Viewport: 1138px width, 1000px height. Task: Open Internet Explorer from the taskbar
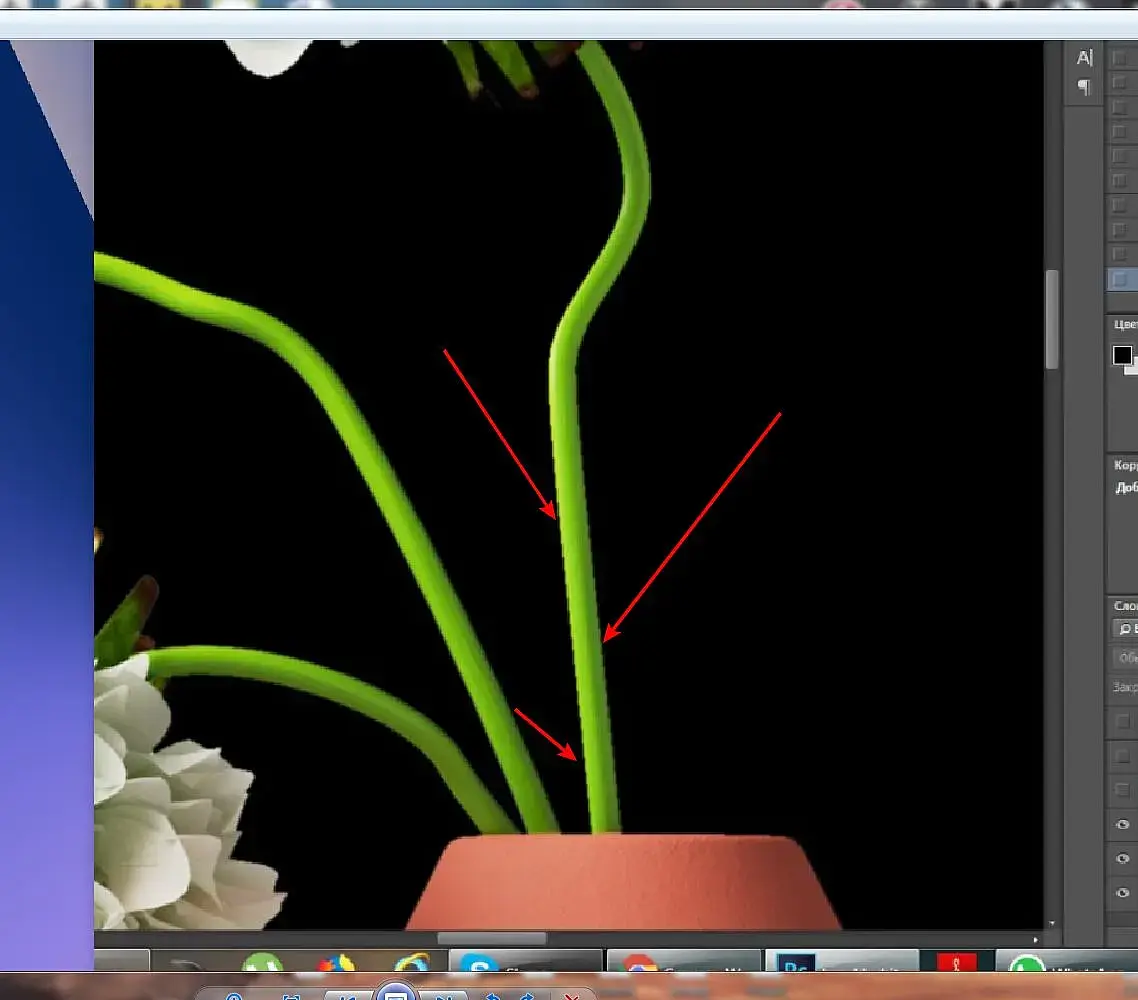tap(411, 964)
